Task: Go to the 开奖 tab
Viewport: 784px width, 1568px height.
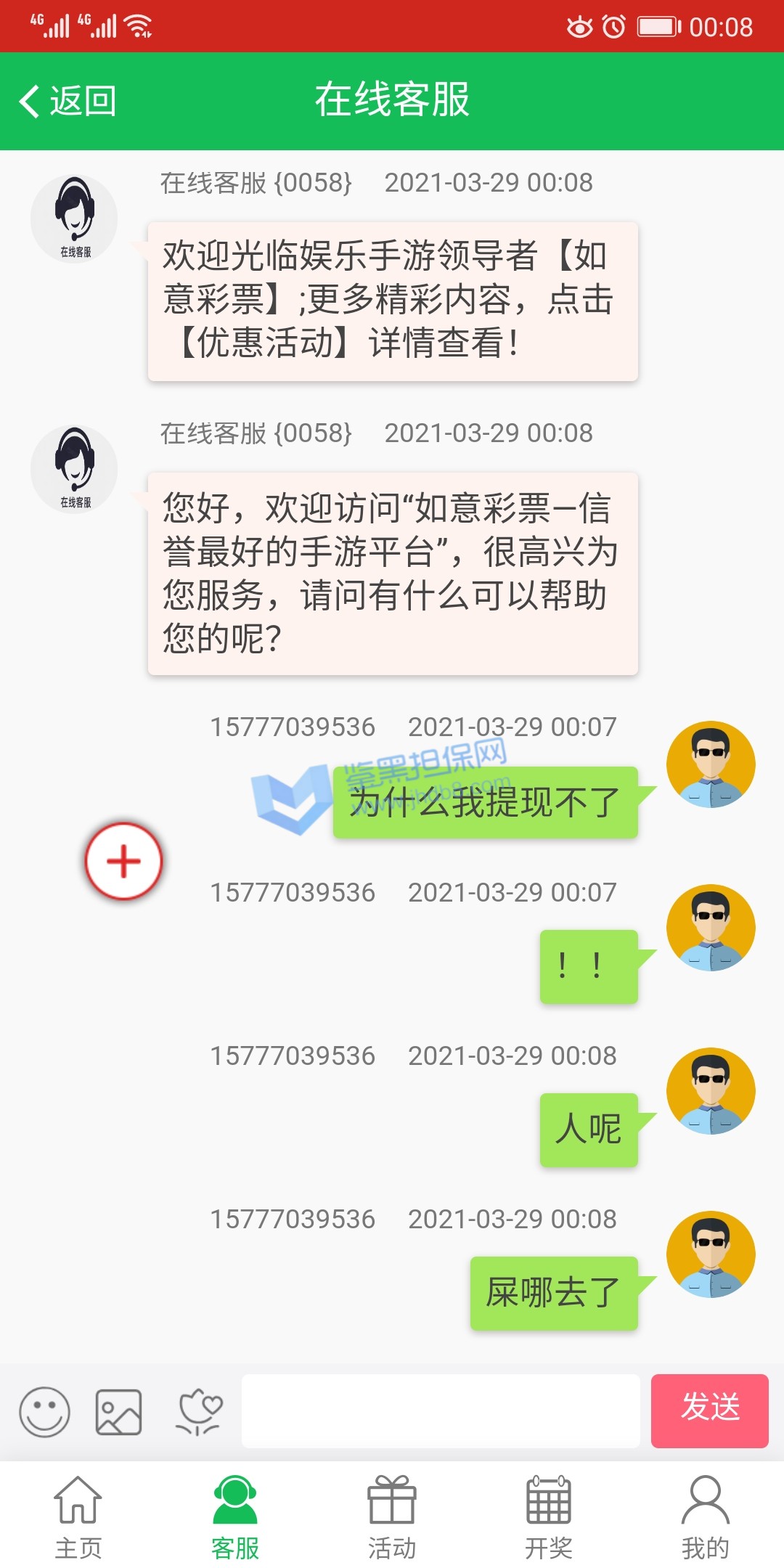Action: tap(549, 1517)
